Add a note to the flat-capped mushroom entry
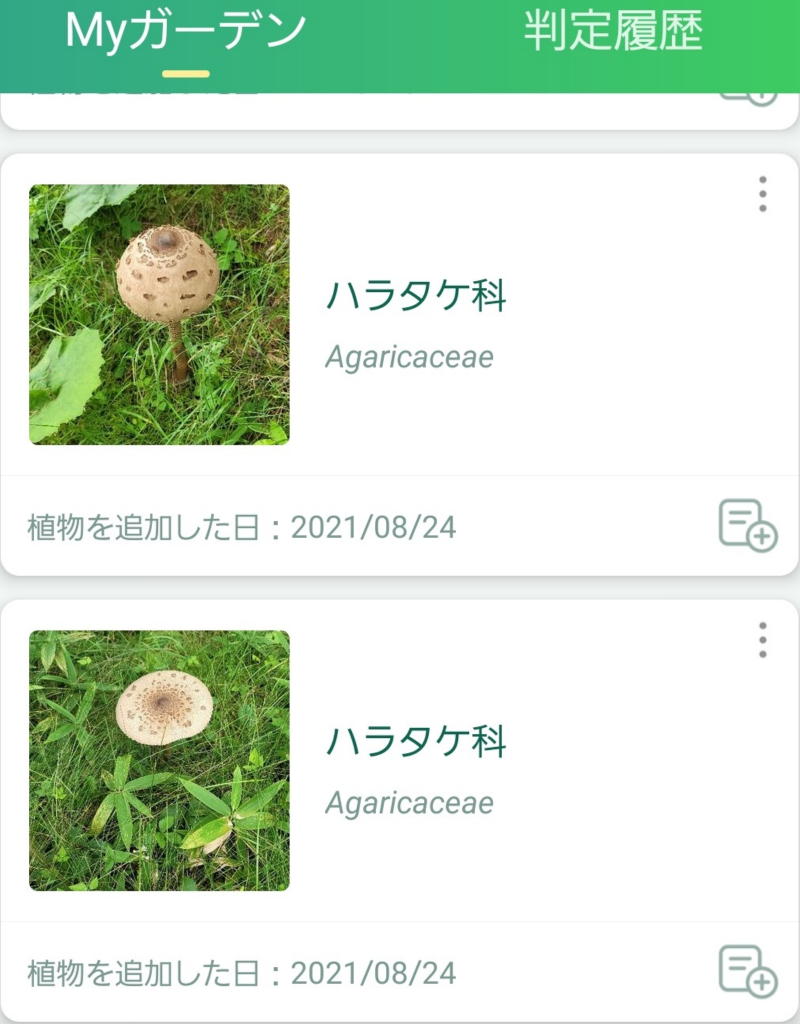The height and width of the screenshot is (1024, 800). (x=748, y=971)
